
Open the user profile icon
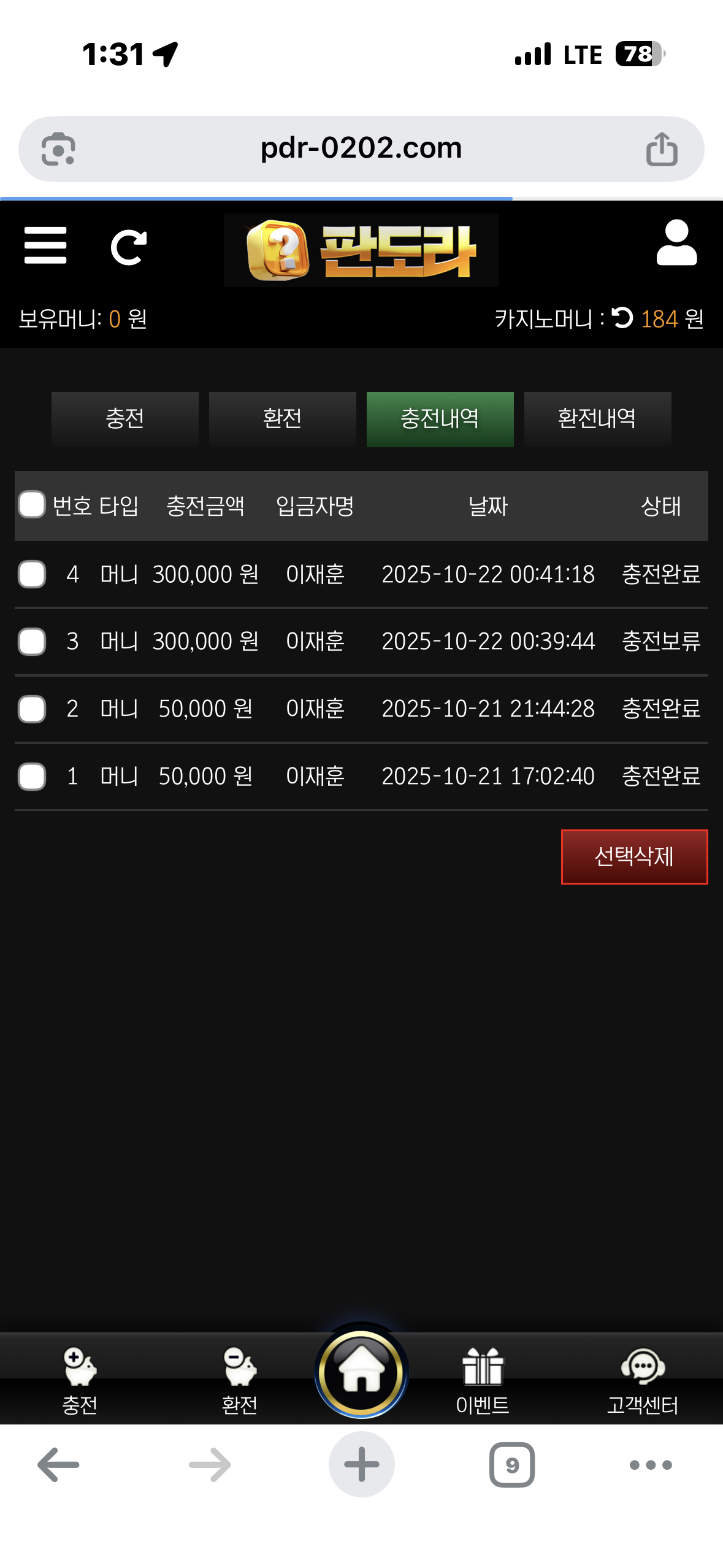point(676,243)
